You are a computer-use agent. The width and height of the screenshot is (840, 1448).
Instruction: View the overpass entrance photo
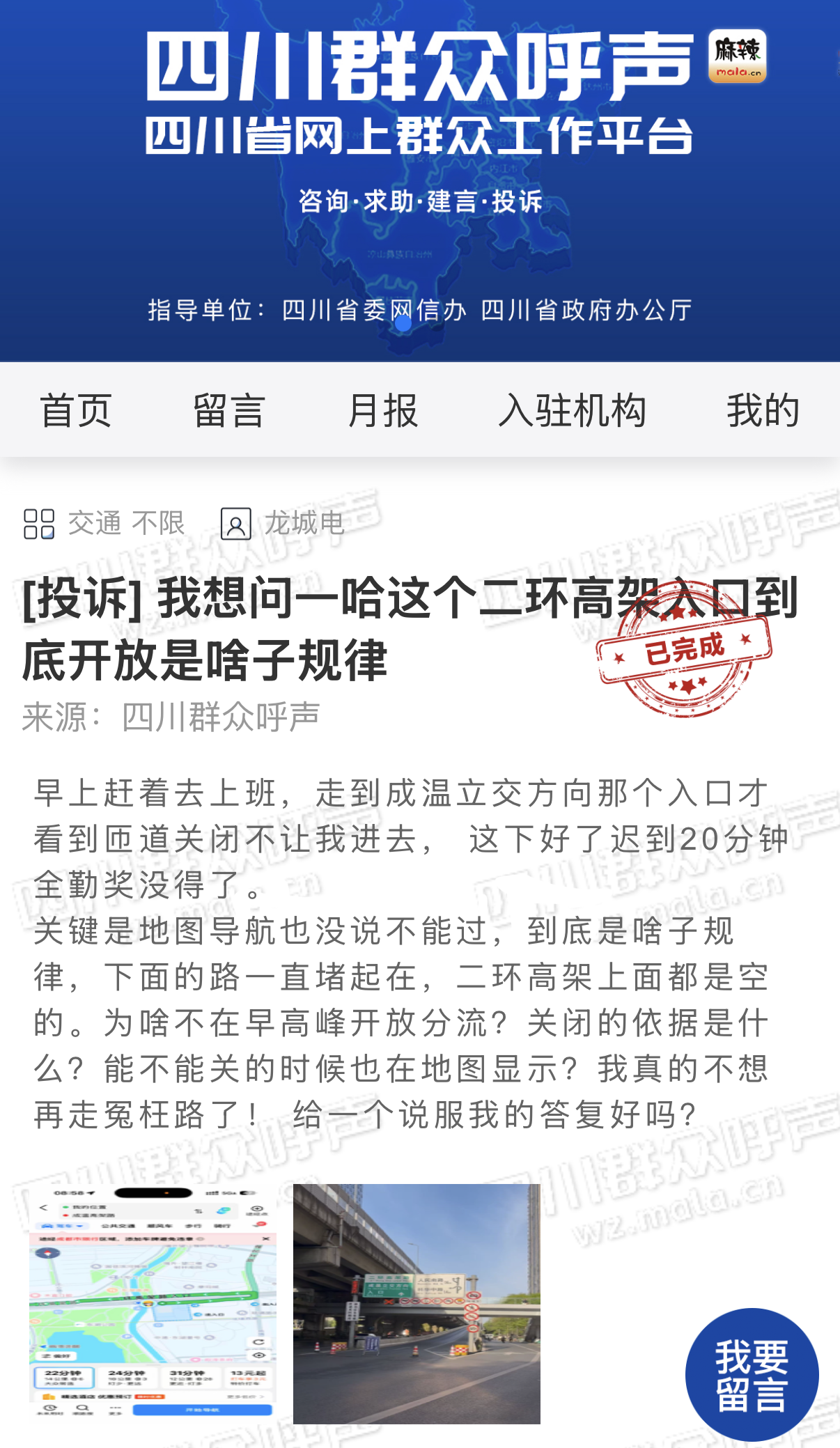pyautogui.click(x=417, y=1302)
